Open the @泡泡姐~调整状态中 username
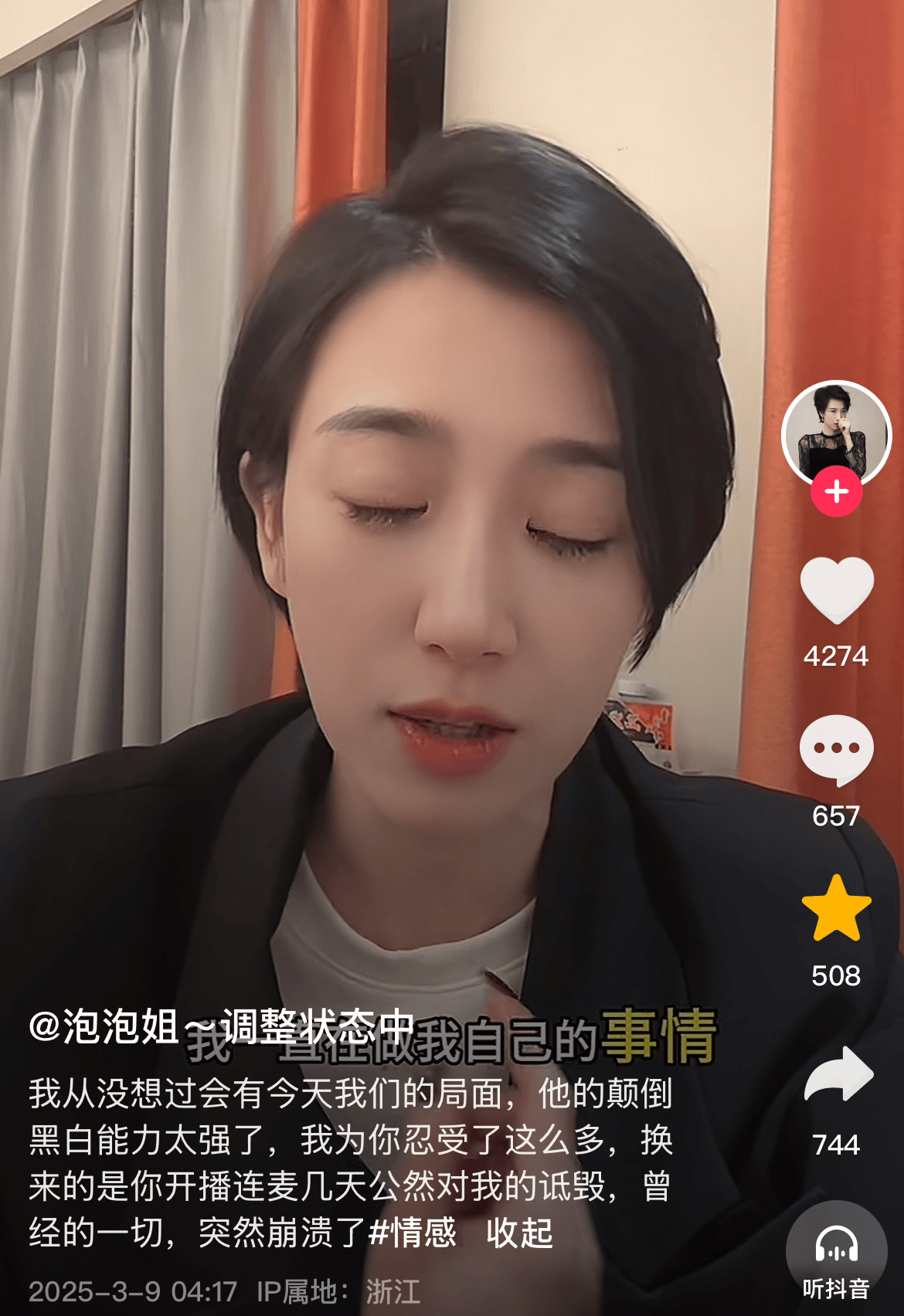The height and width of the screenshot is (1316, 904). coord(221,1027)
